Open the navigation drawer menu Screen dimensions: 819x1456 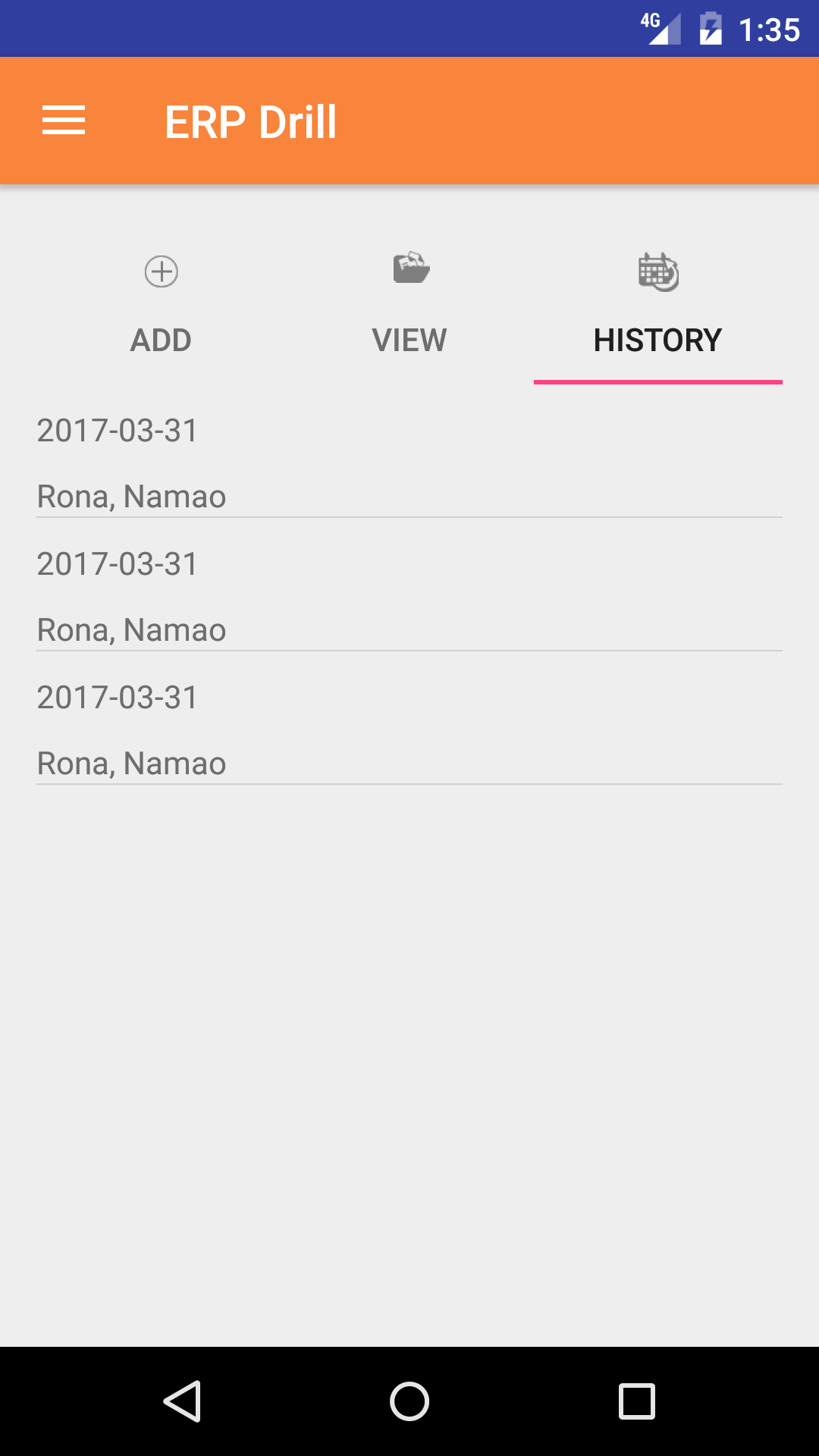64,121
